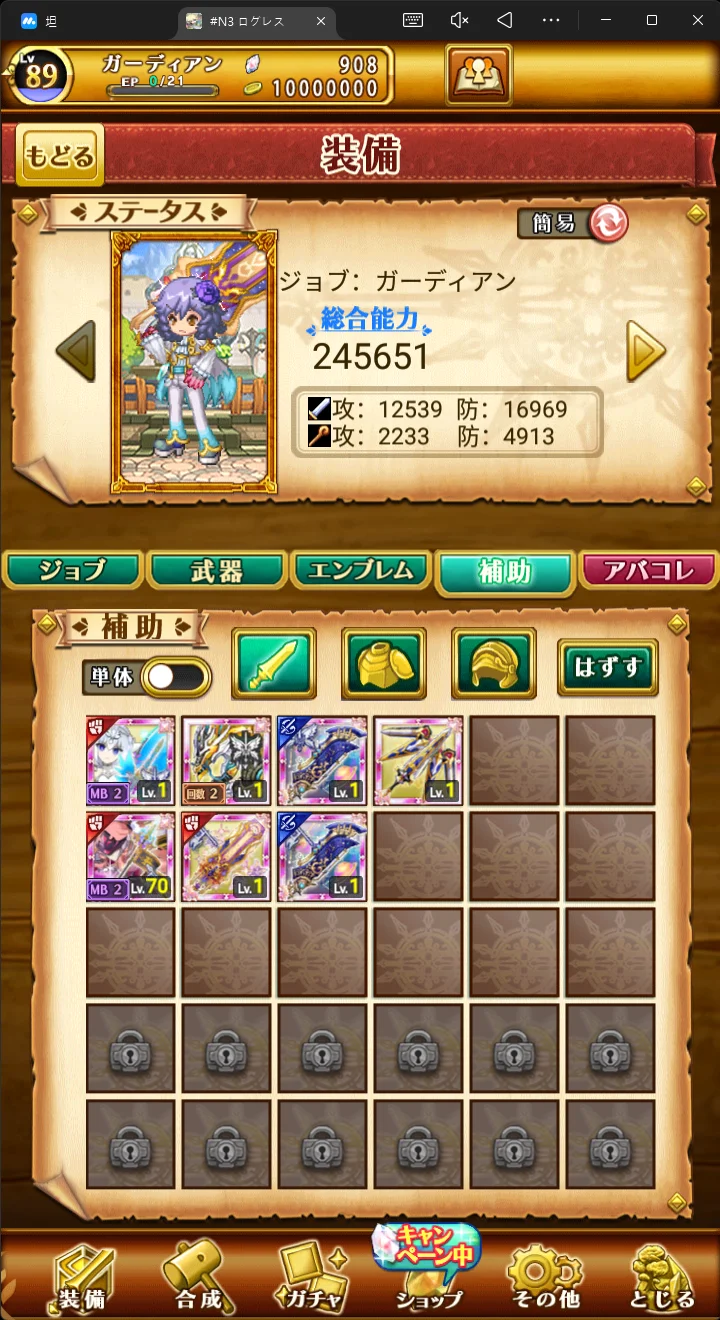
Task: Open ガチャ in bottom navigation
Action: [311, 1276]
